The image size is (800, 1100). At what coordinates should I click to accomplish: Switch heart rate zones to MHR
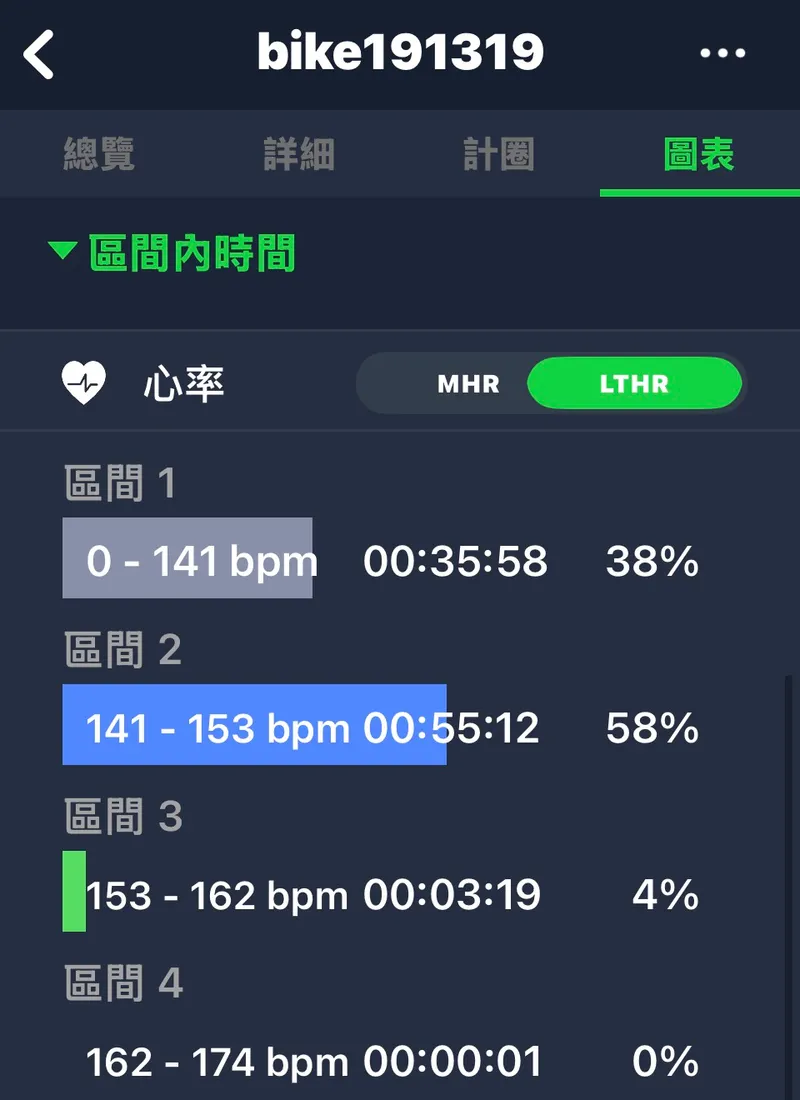(x=468, y=384)
